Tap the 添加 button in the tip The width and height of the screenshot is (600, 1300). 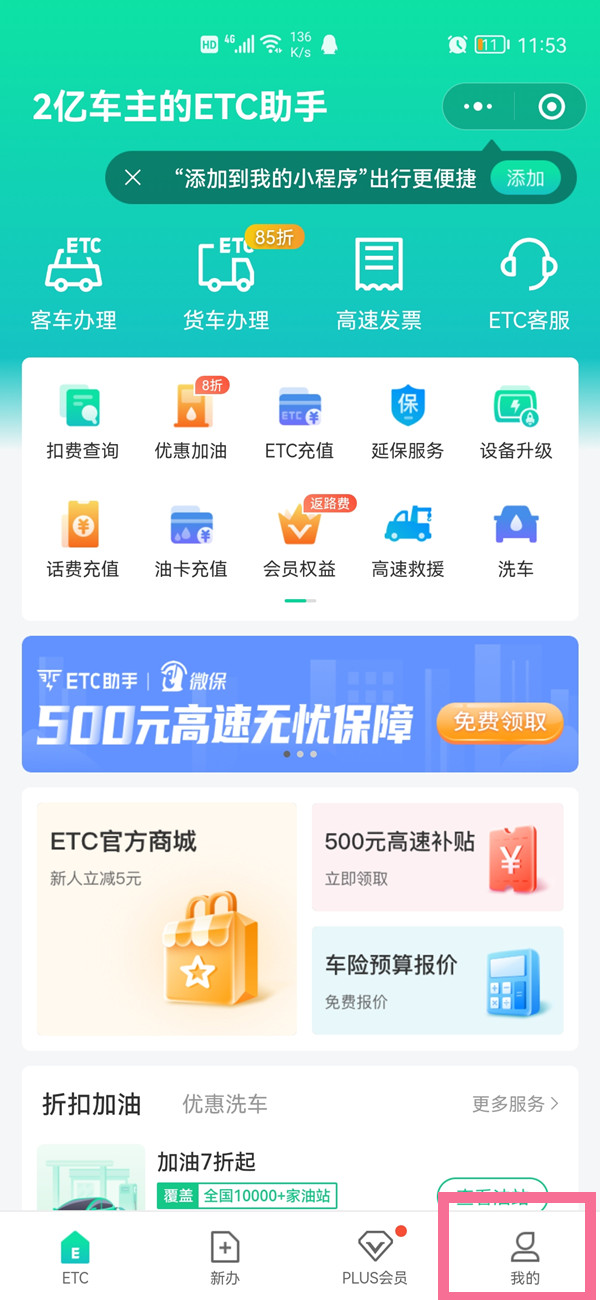coord(526,178)
